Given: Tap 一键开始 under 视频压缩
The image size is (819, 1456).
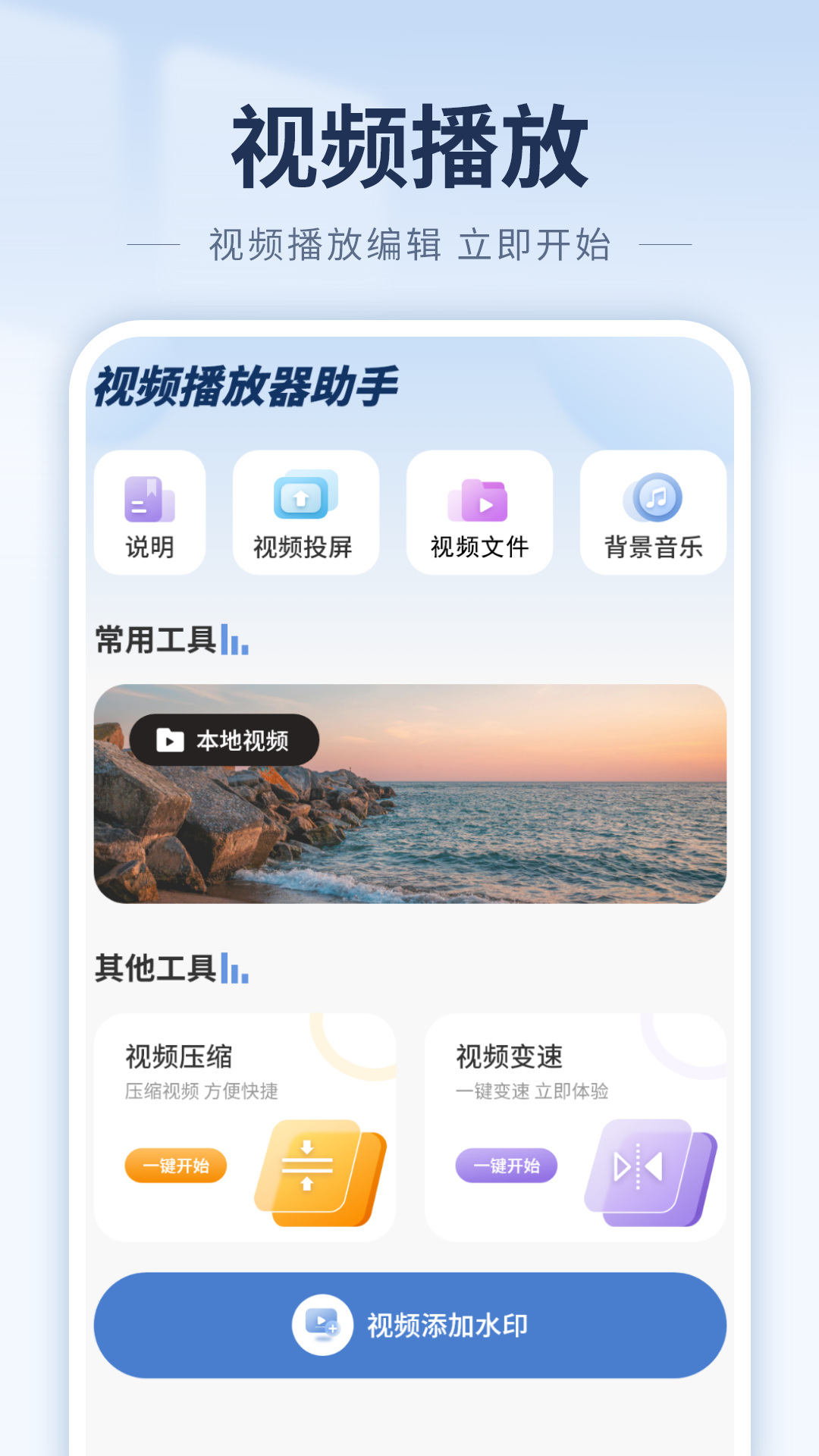Looking at the screenshot, I should 175,1166.
